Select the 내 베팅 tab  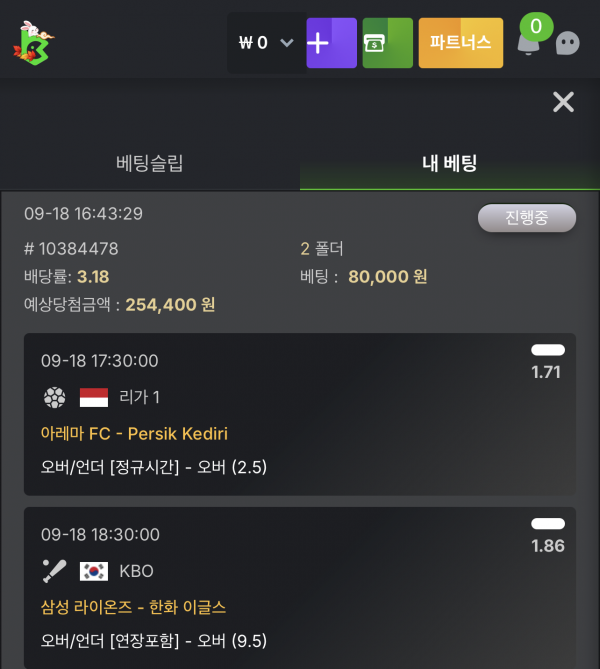pos(450,164)
